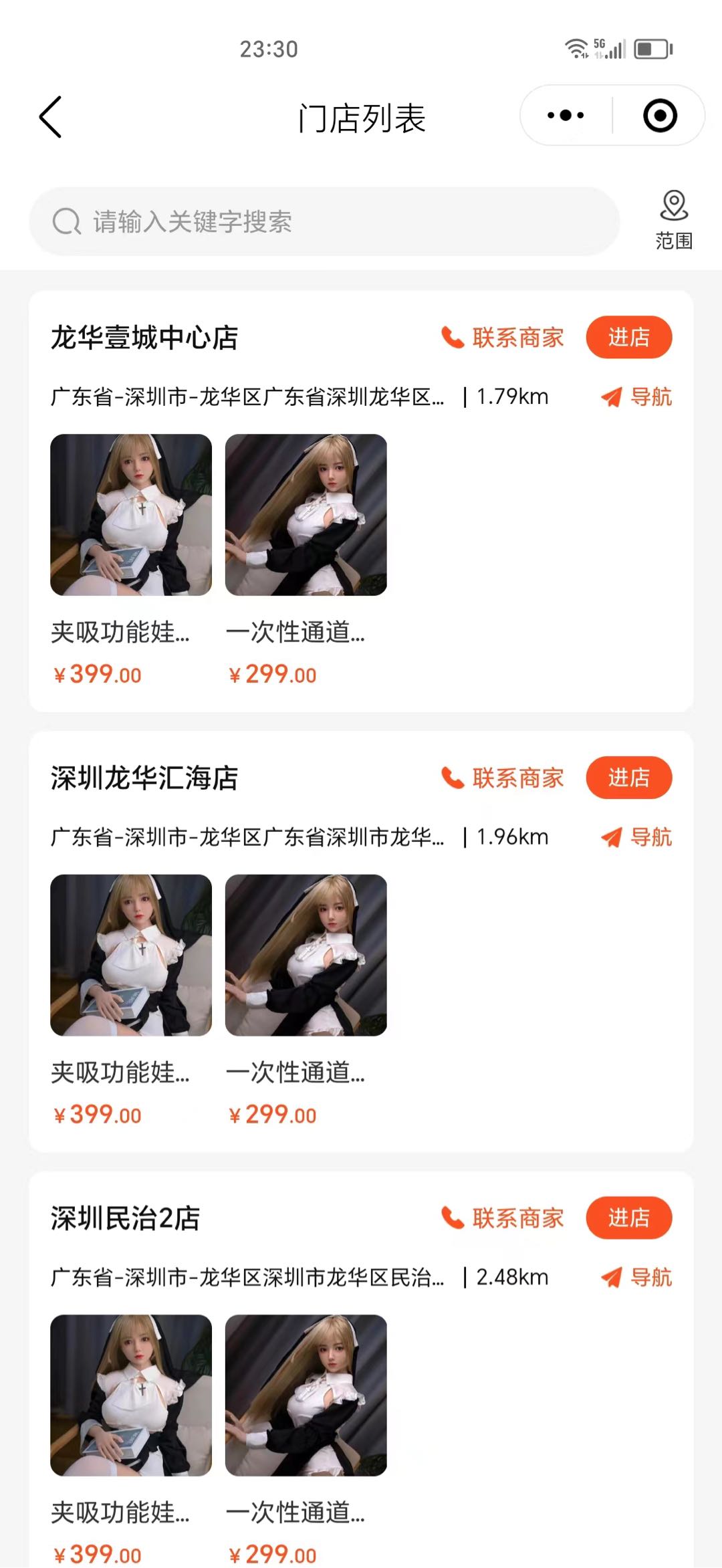
Task: Navigate to 龙华壹城中心店
Action: tap(636, 397)
